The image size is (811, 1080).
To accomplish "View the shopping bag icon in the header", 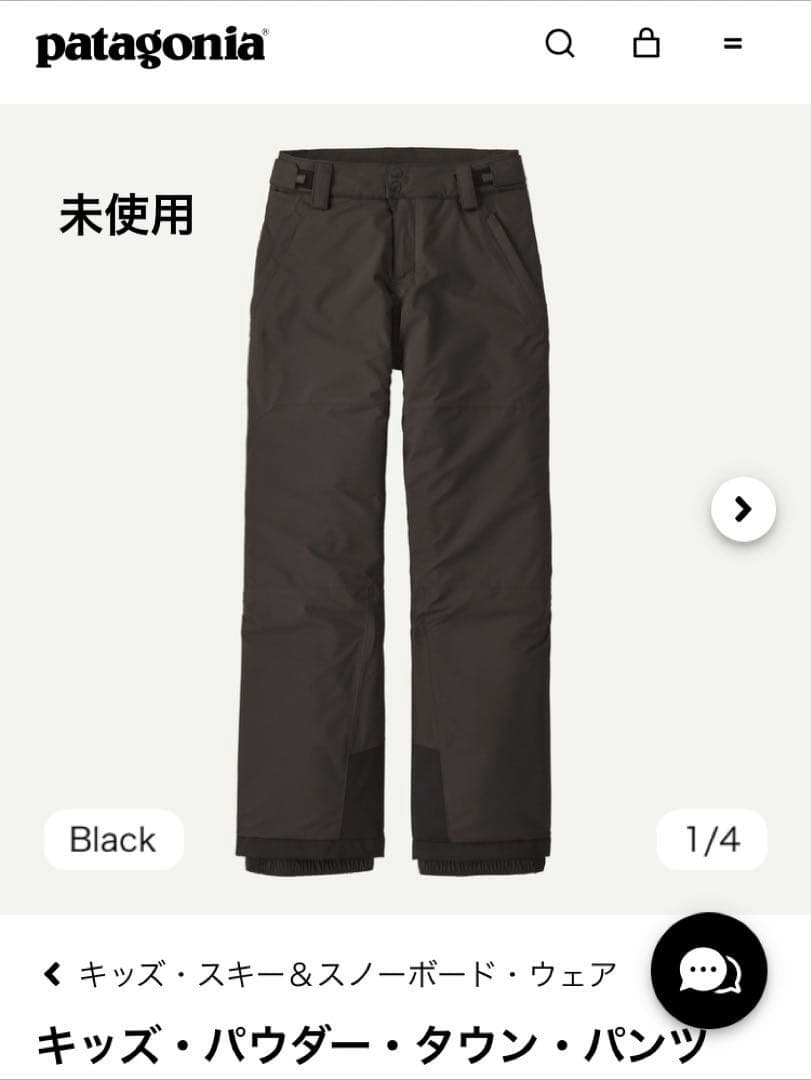I will point(648,44).
